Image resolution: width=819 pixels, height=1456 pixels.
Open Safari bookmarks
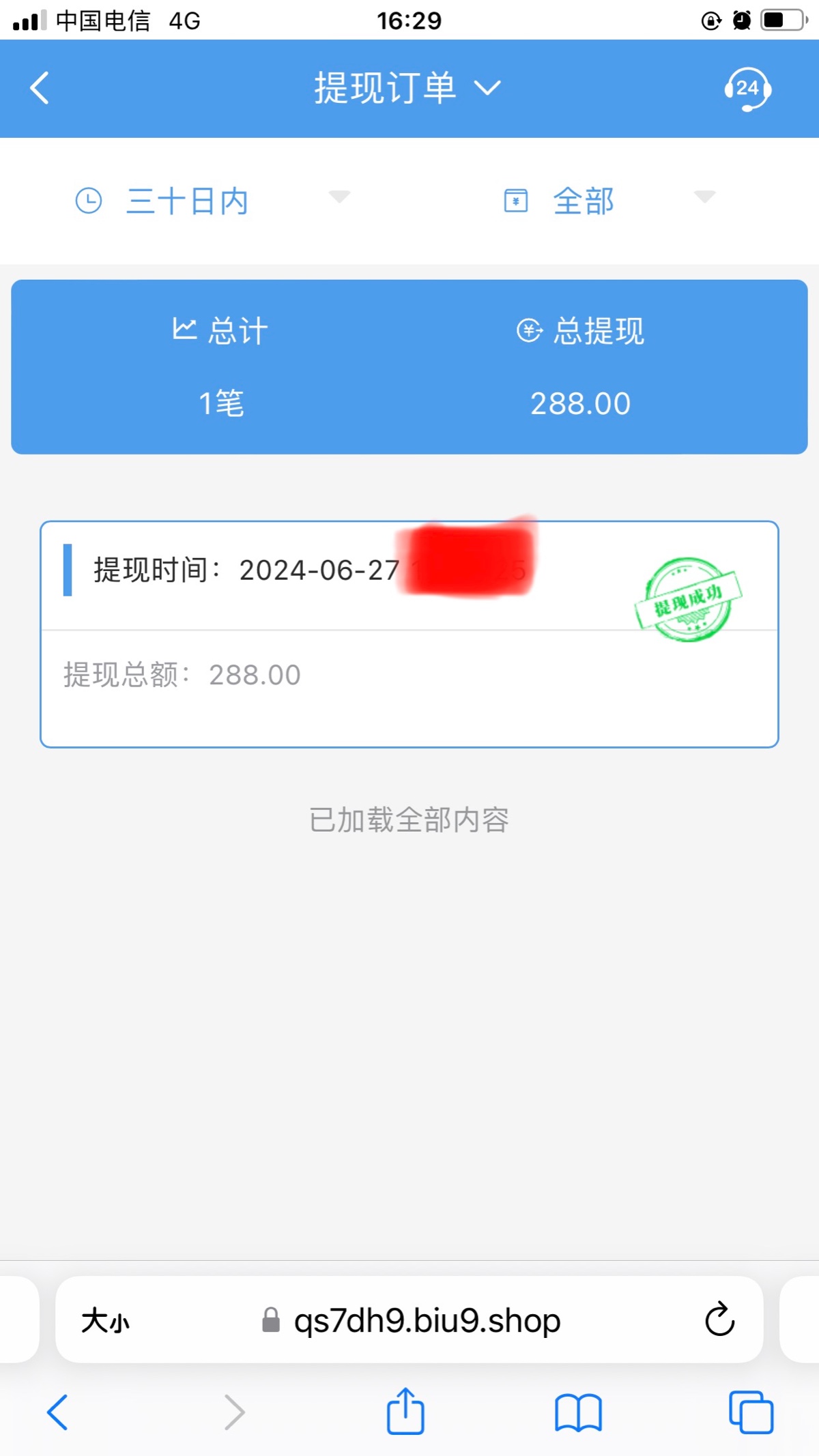(578, 1411)
